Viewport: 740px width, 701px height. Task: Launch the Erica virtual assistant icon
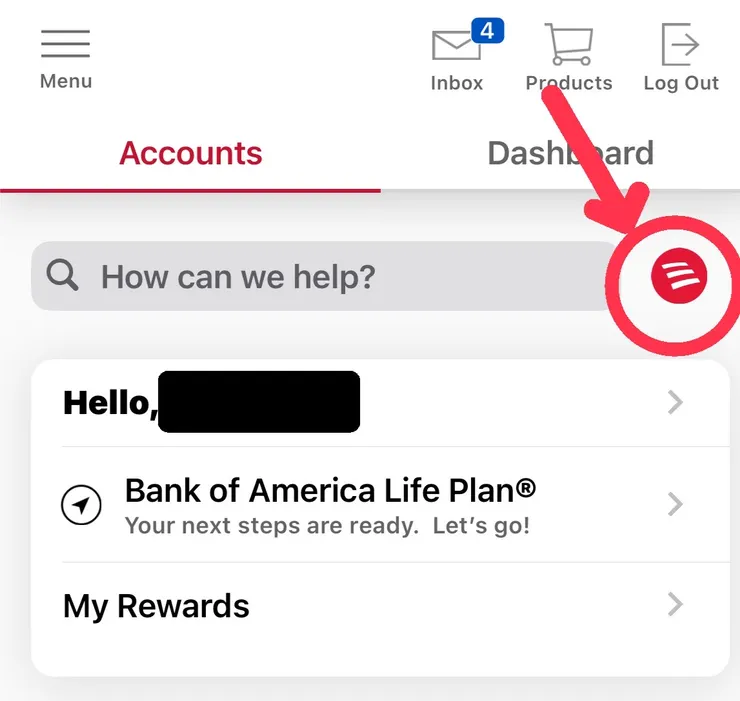(x=679, y=276)
